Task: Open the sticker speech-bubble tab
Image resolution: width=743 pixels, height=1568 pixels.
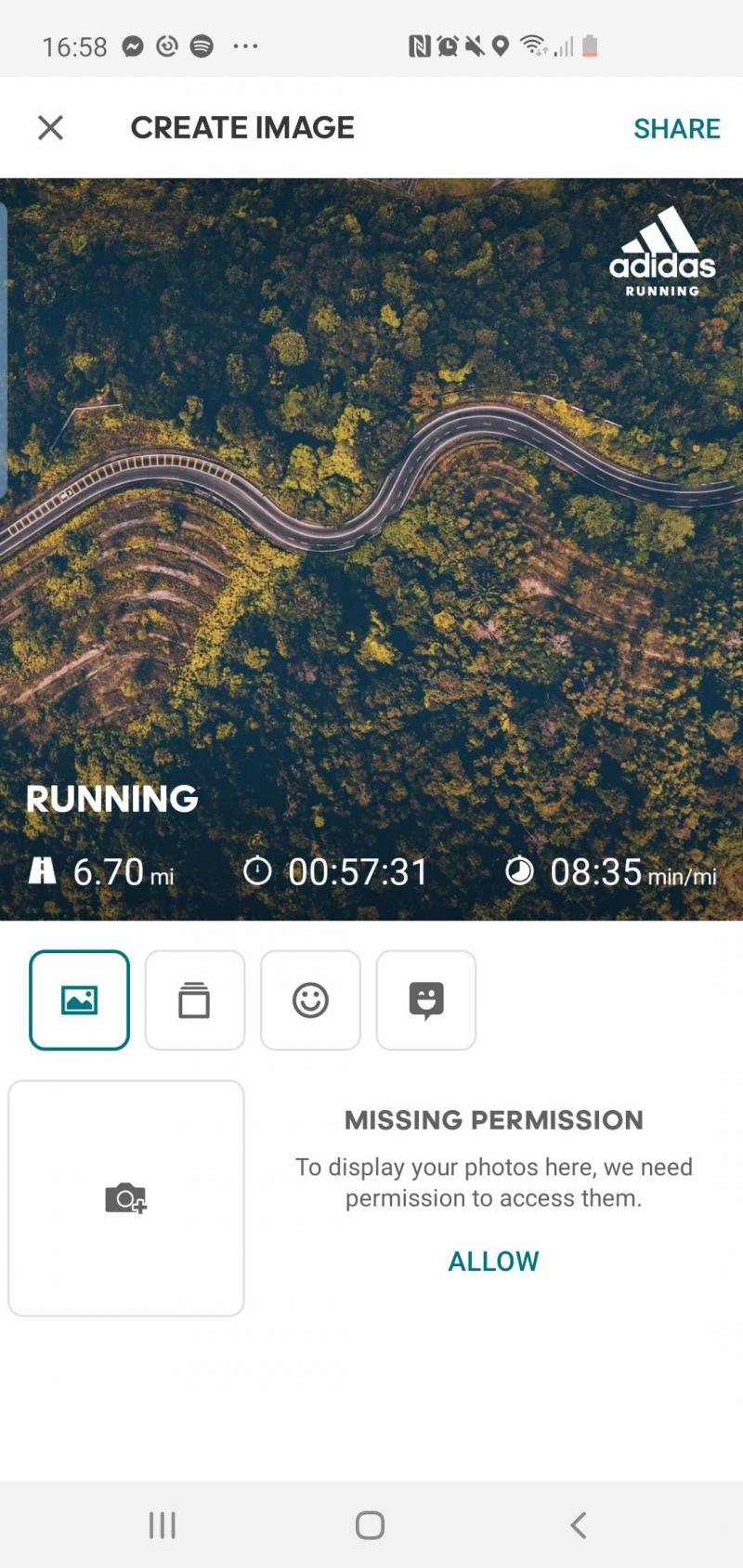Action: 426,1000
